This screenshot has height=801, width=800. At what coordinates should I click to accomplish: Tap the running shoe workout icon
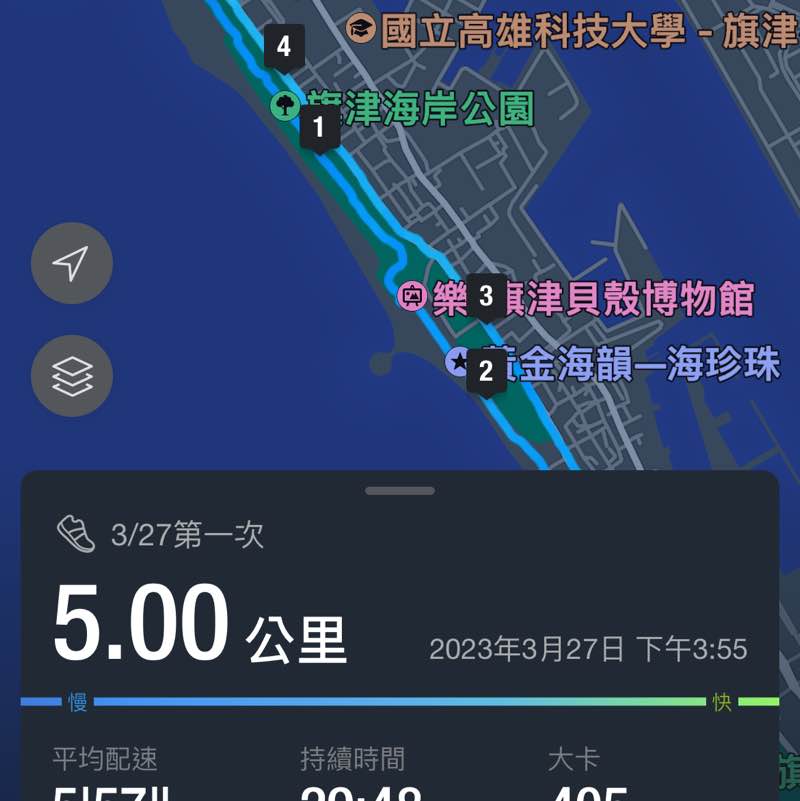[73, 537]
